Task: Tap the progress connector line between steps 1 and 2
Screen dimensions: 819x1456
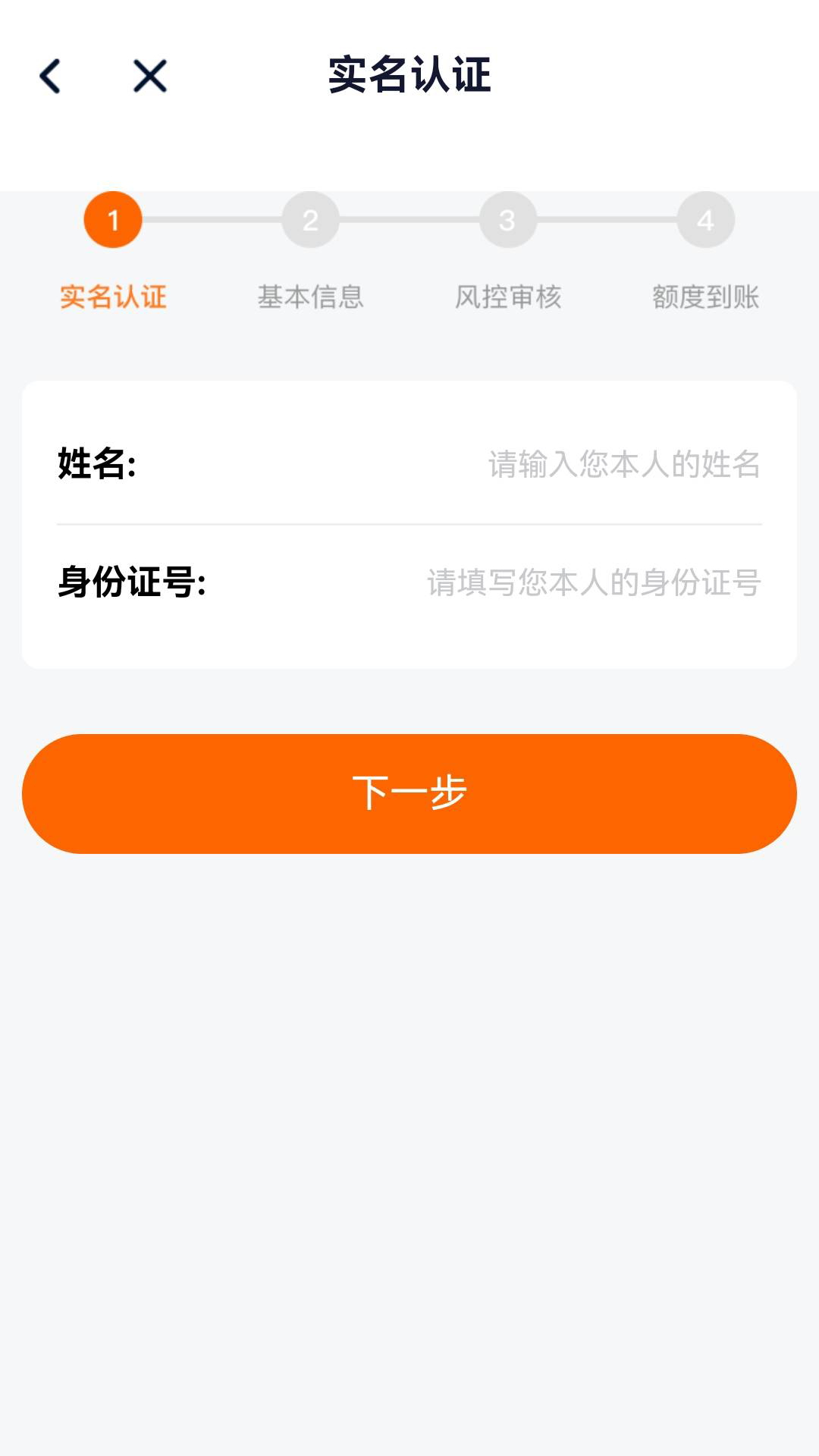Action: click(211, 221)
